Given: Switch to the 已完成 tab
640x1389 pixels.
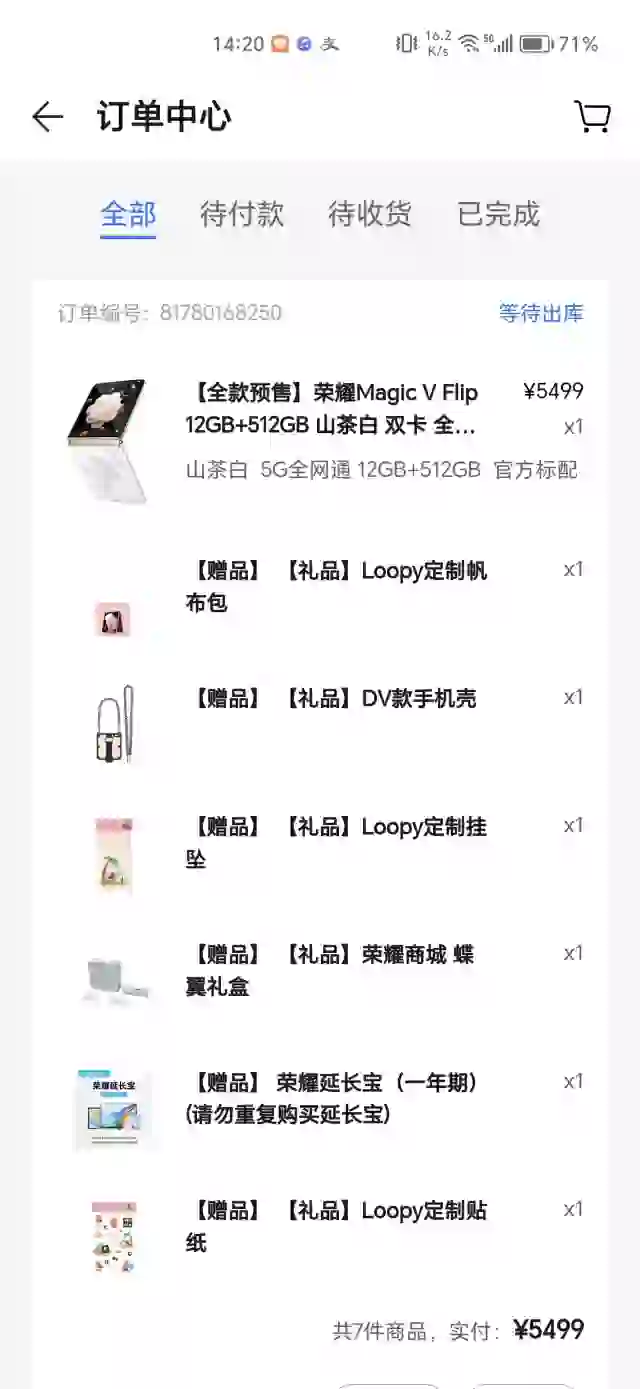Looking at the screenshot, I should click(498, 214).
